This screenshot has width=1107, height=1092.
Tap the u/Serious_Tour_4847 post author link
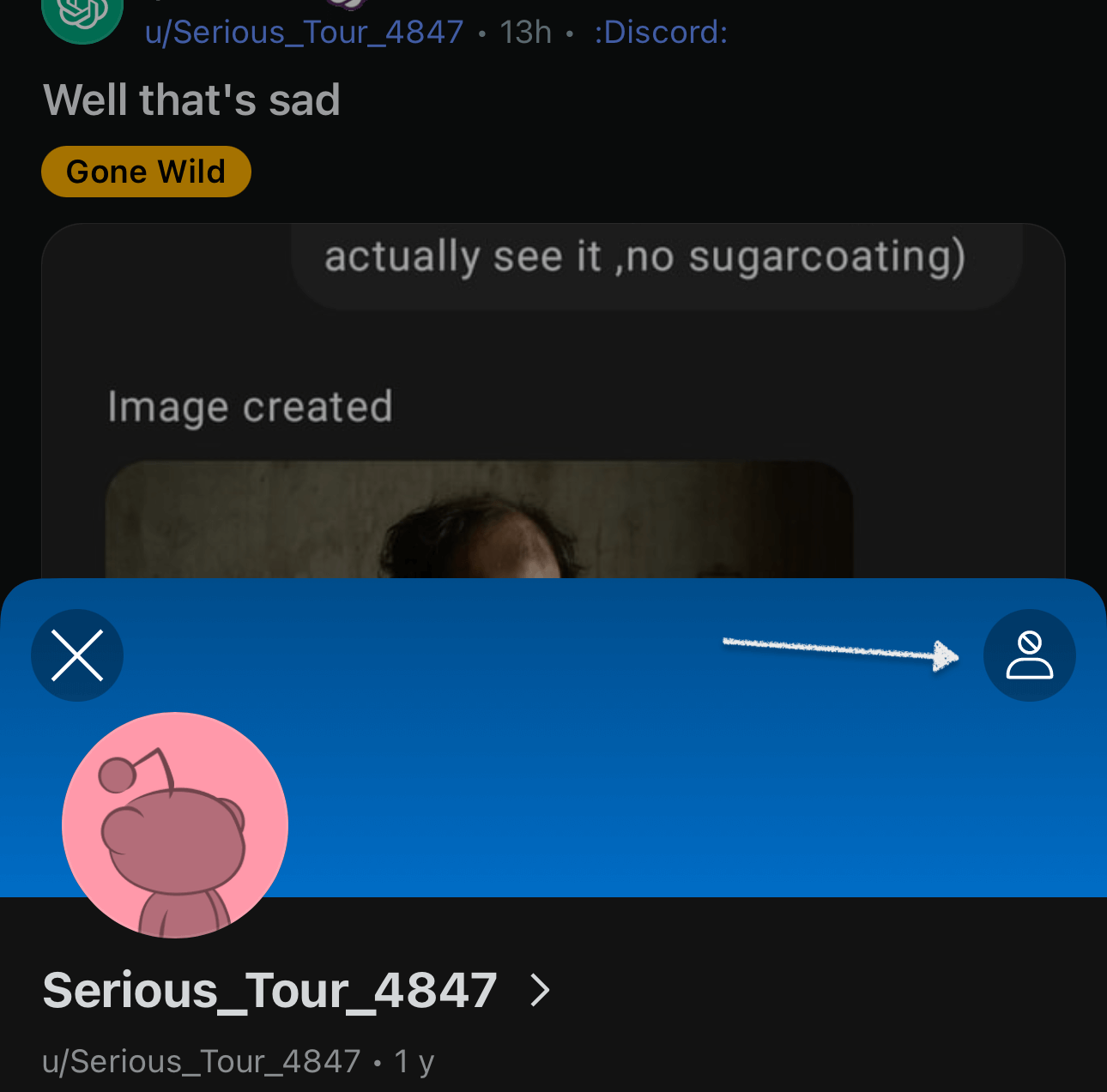click(304, 33)
